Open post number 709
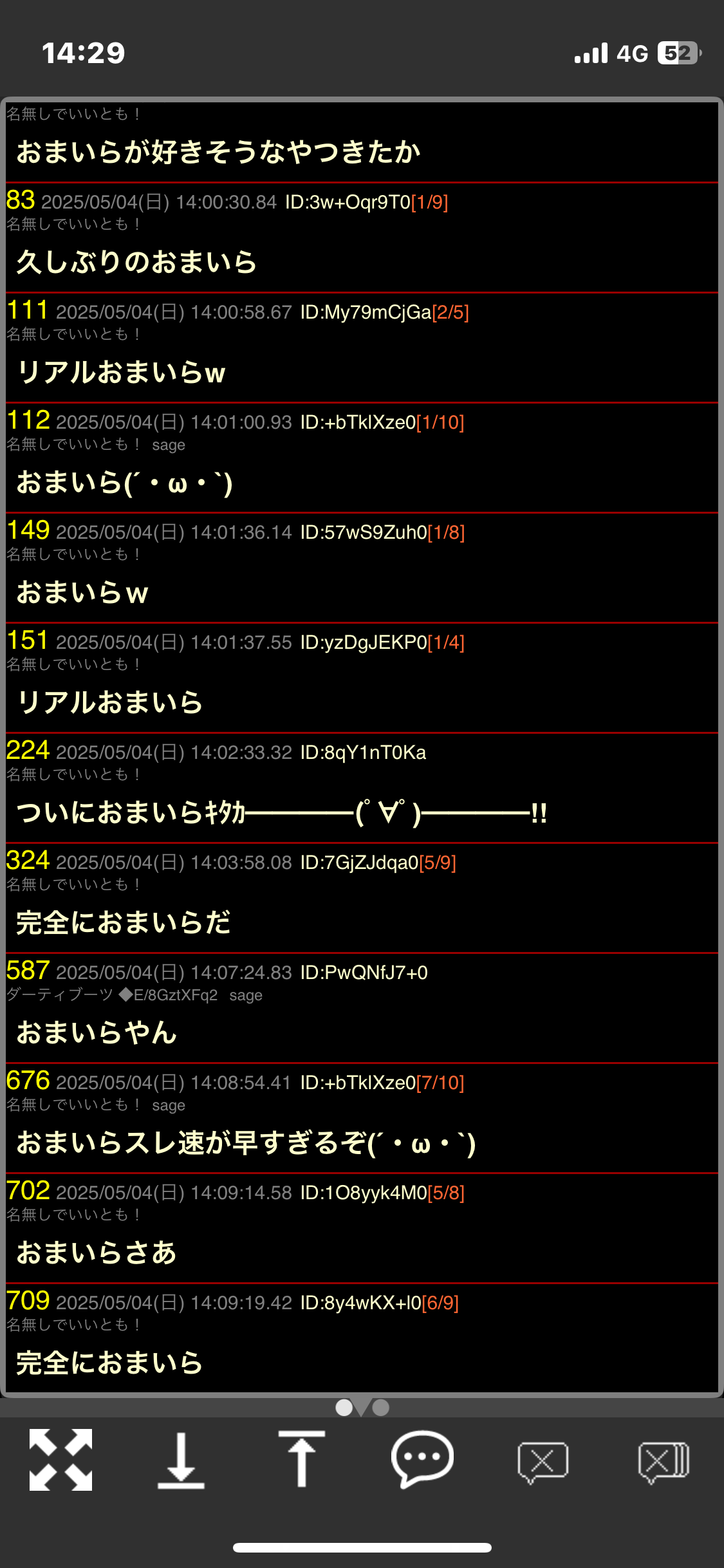Image resolution: width=724 pixels, height=1568 pixels. tap(28, 1301)
